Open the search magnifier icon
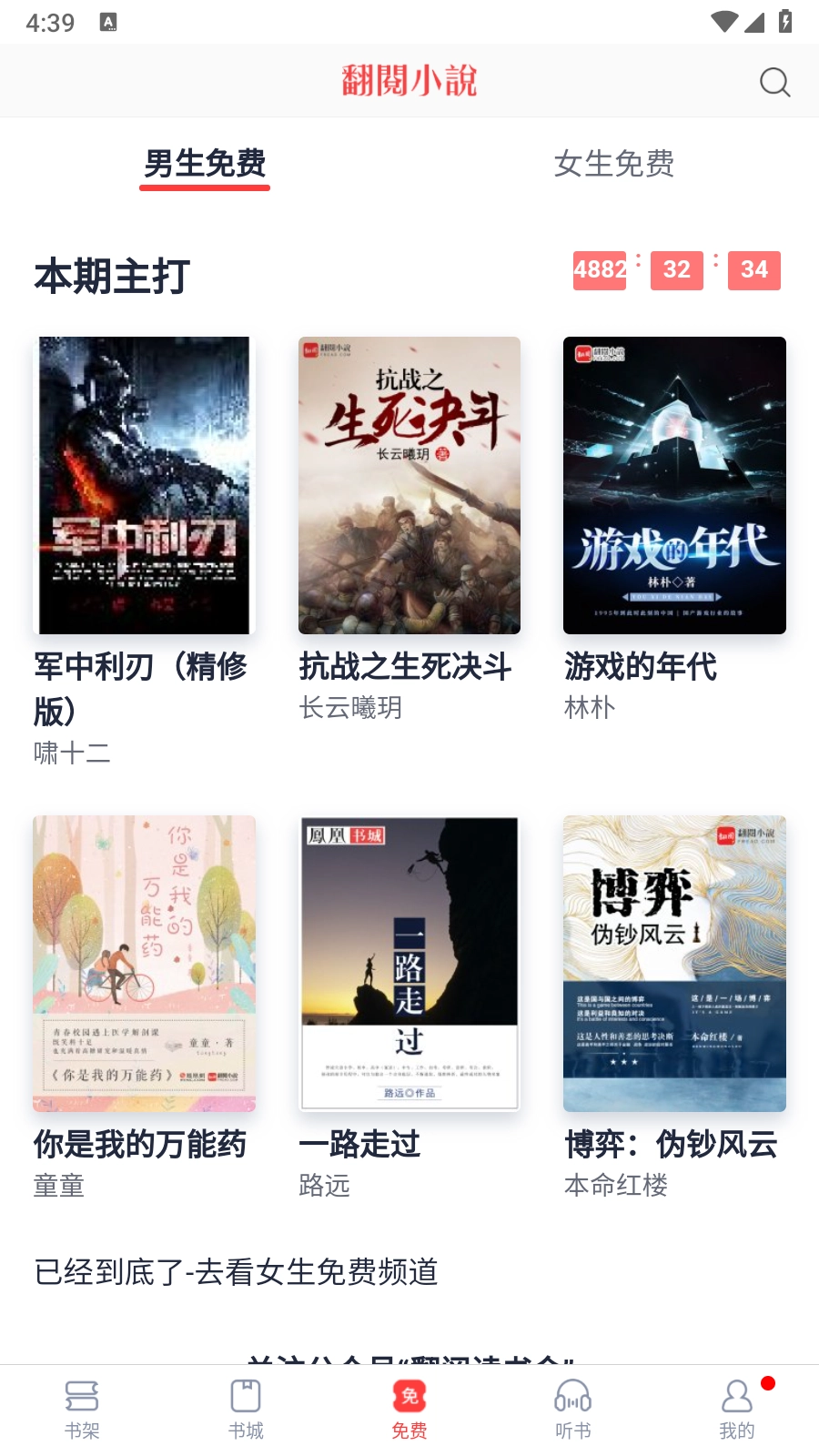The width and height of the screenshot is (819, 1456). (774, 82)
